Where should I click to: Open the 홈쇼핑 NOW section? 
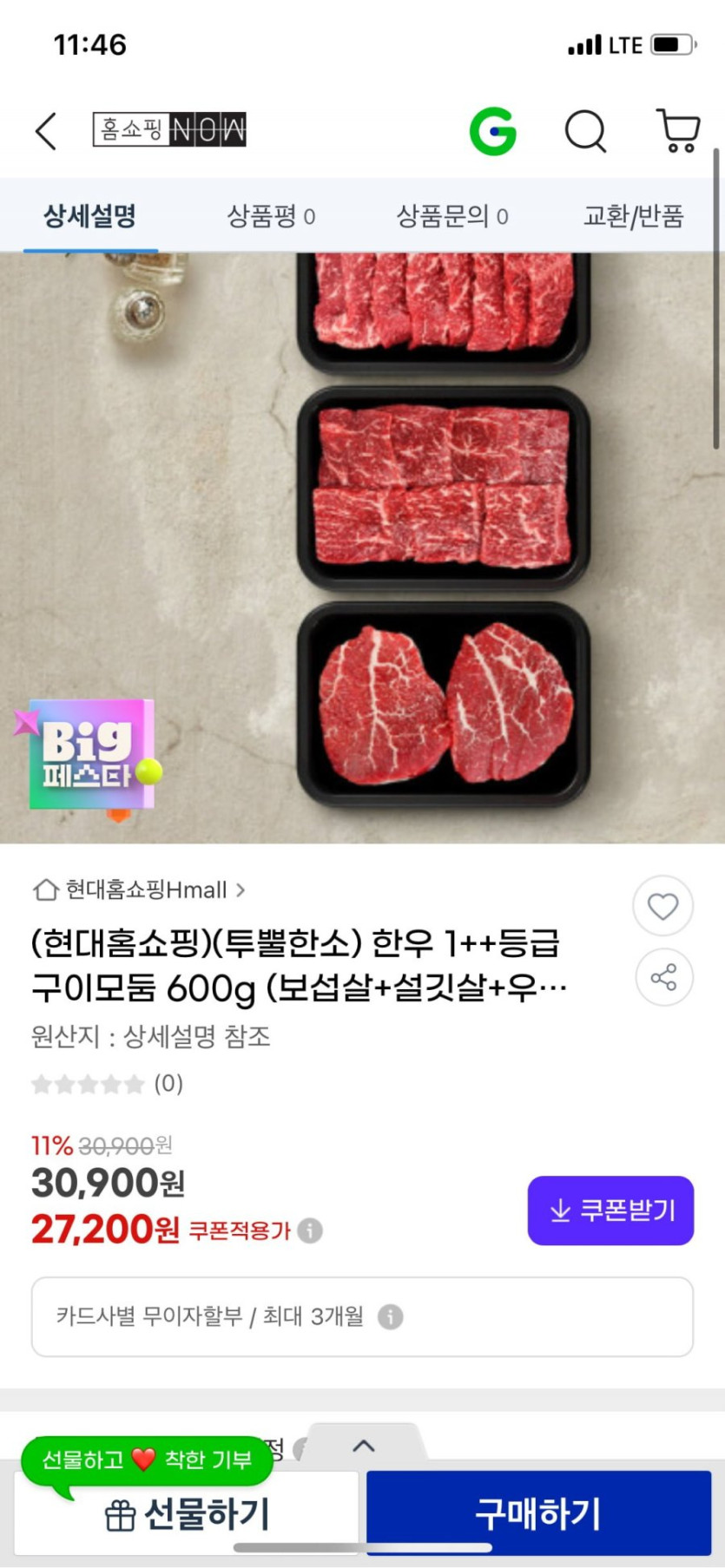pos(169,130)
